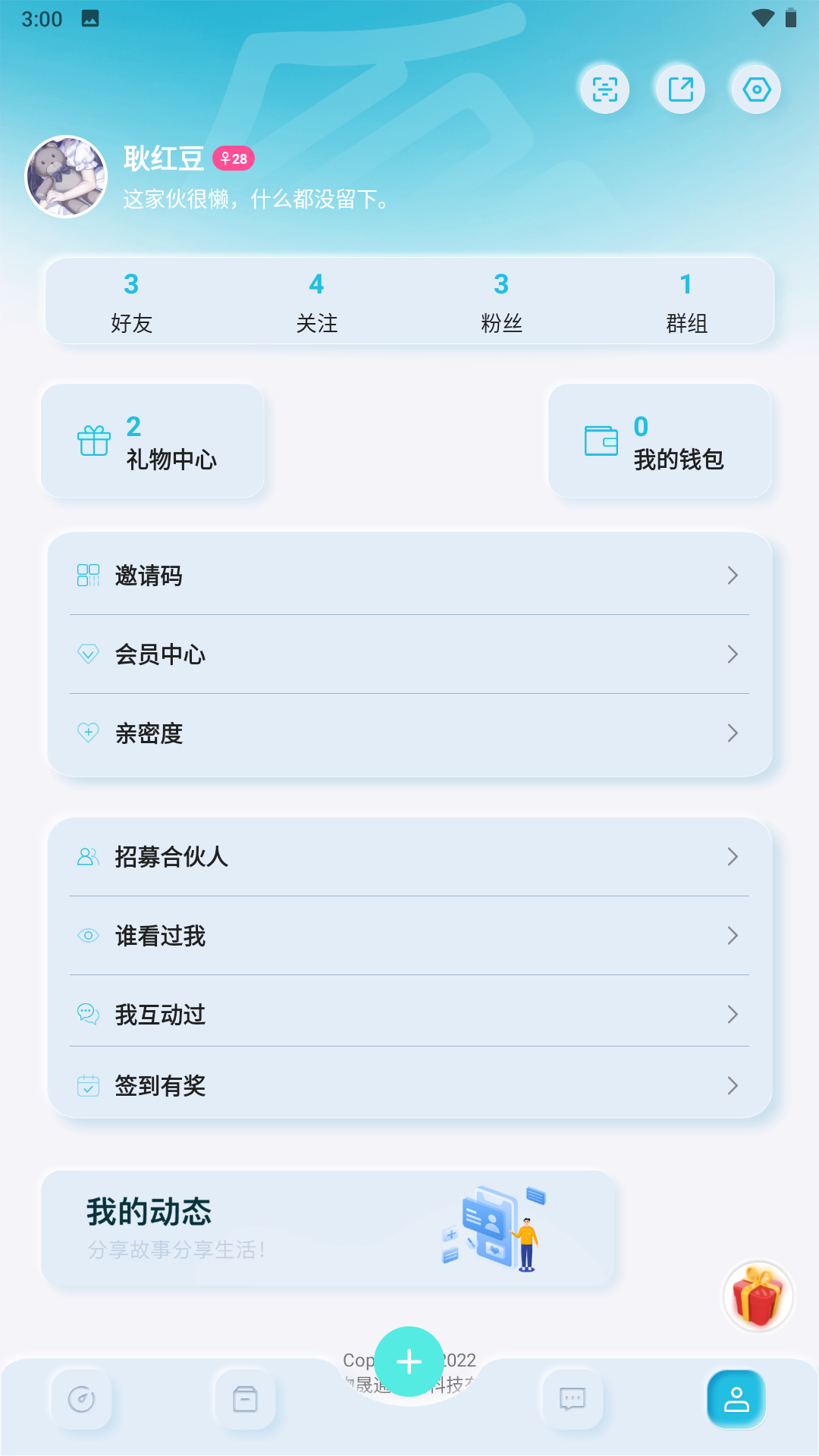819x1456 pixels.
Task: Tap the floating red gift box
Action: click(758, 1296)
